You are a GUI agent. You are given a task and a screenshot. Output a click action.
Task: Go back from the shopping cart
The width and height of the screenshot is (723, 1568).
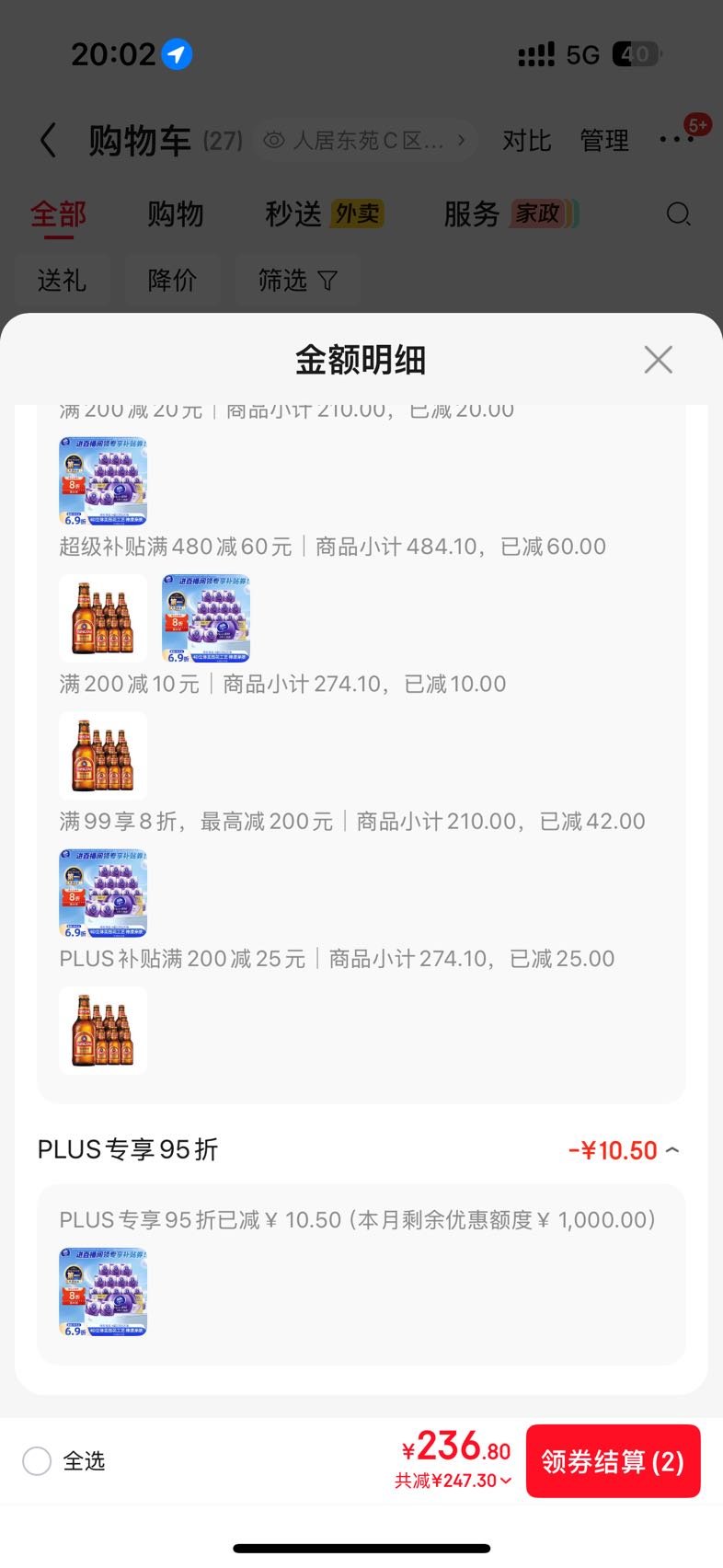(x=49, y=141)
